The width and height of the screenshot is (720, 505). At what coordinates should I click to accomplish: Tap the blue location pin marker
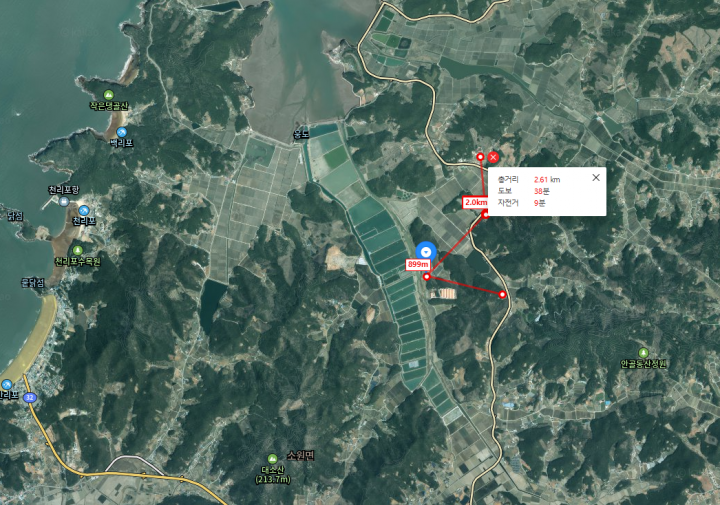(426, 251)
